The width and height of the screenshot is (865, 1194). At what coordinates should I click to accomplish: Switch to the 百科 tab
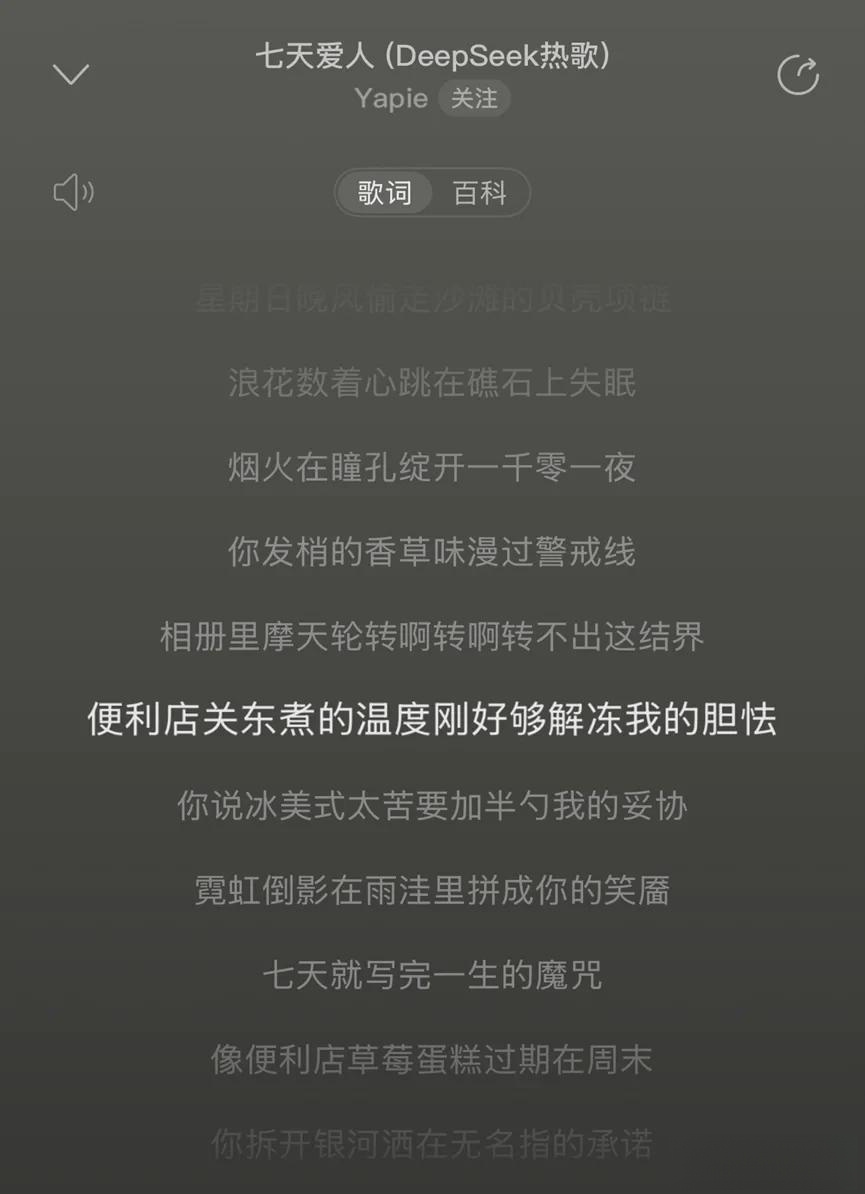click(x=480, y=192)
